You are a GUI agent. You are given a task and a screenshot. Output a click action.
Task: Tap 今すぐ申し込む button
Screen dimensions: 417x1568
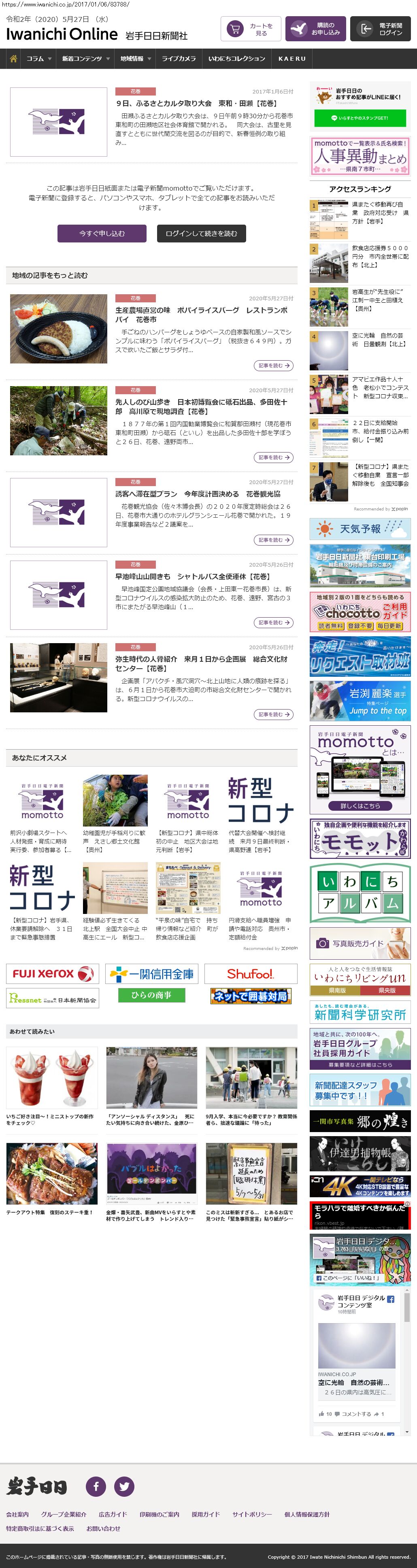click(102, 233)
